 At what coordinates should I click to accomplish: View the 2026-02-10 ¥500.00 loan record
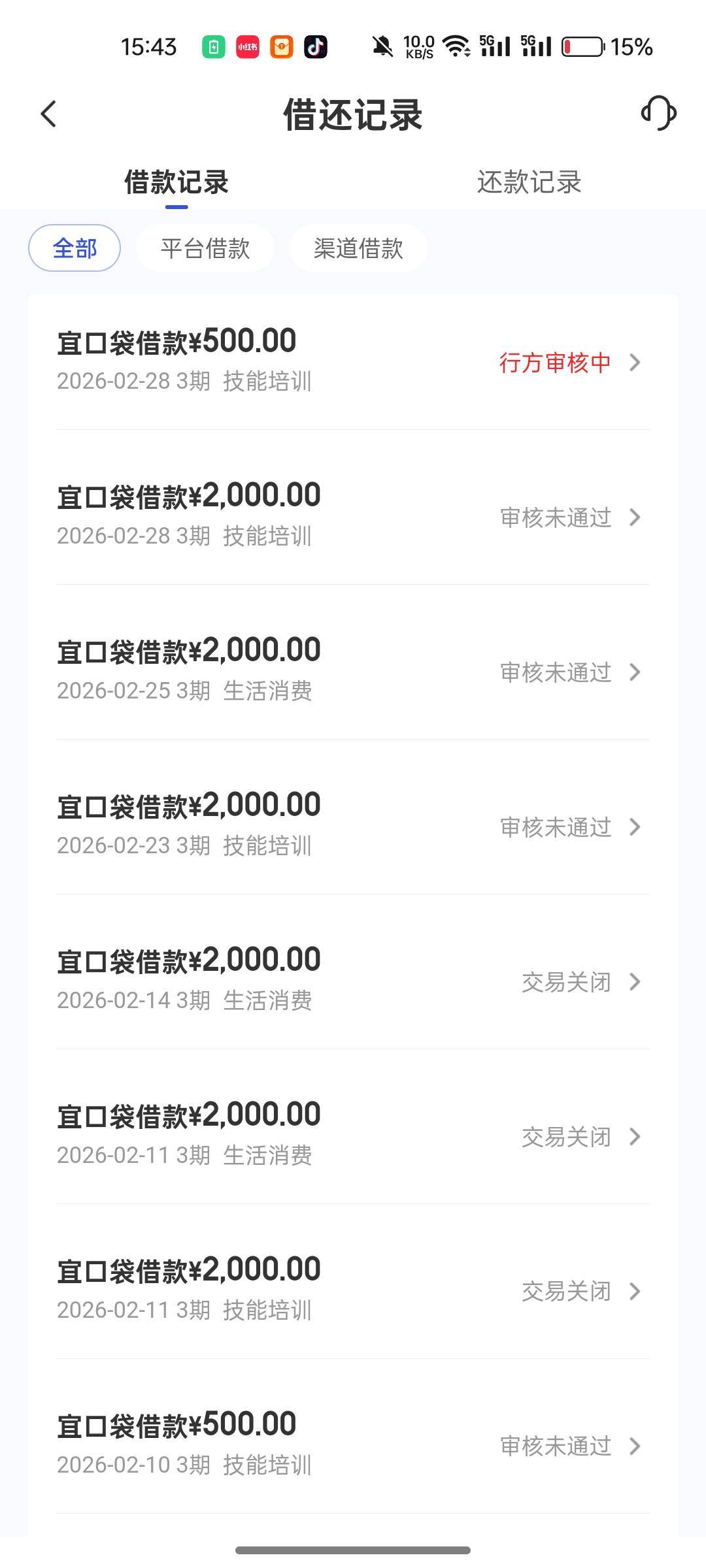[353, 1445]
